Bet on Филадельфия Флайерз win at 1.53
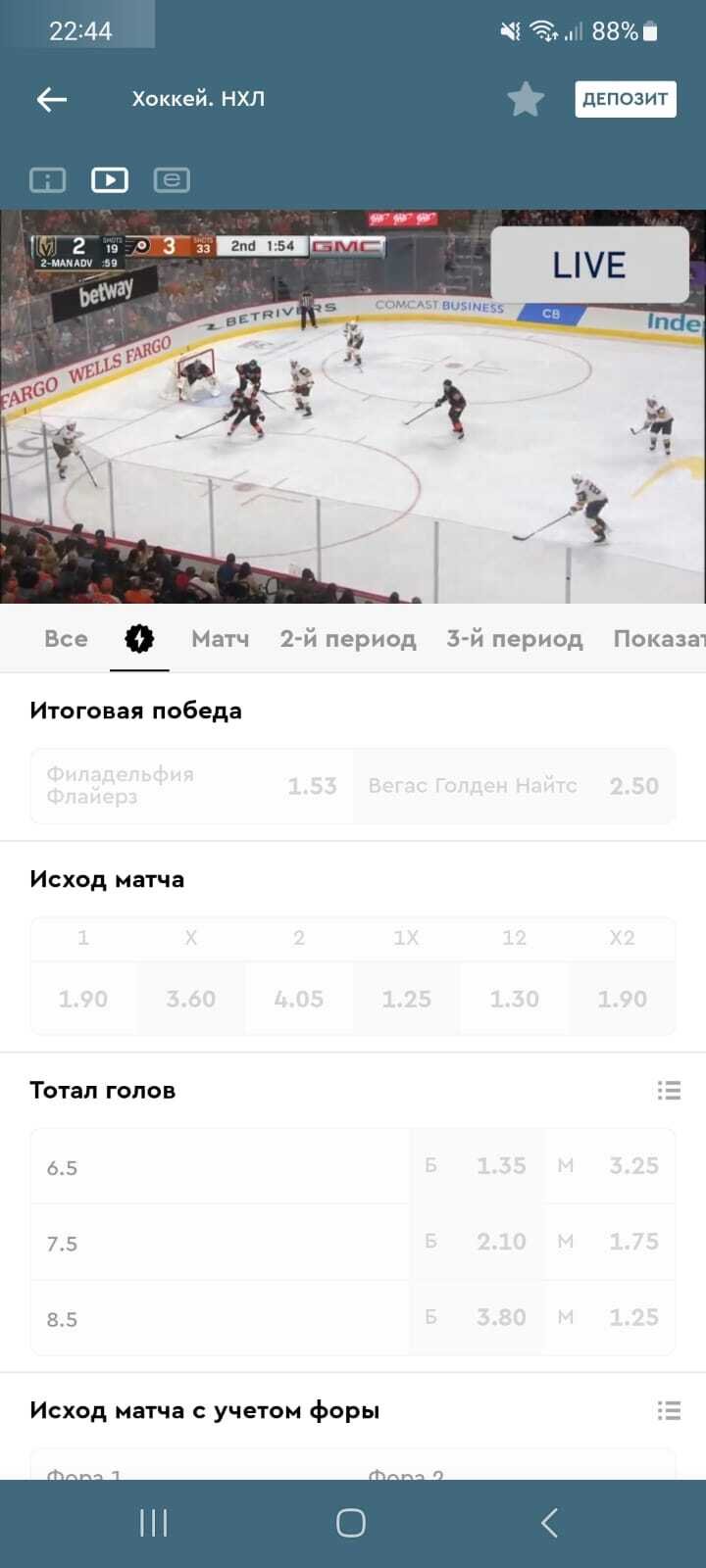Viewport: 706px width, 1568px height. [192, 786]
